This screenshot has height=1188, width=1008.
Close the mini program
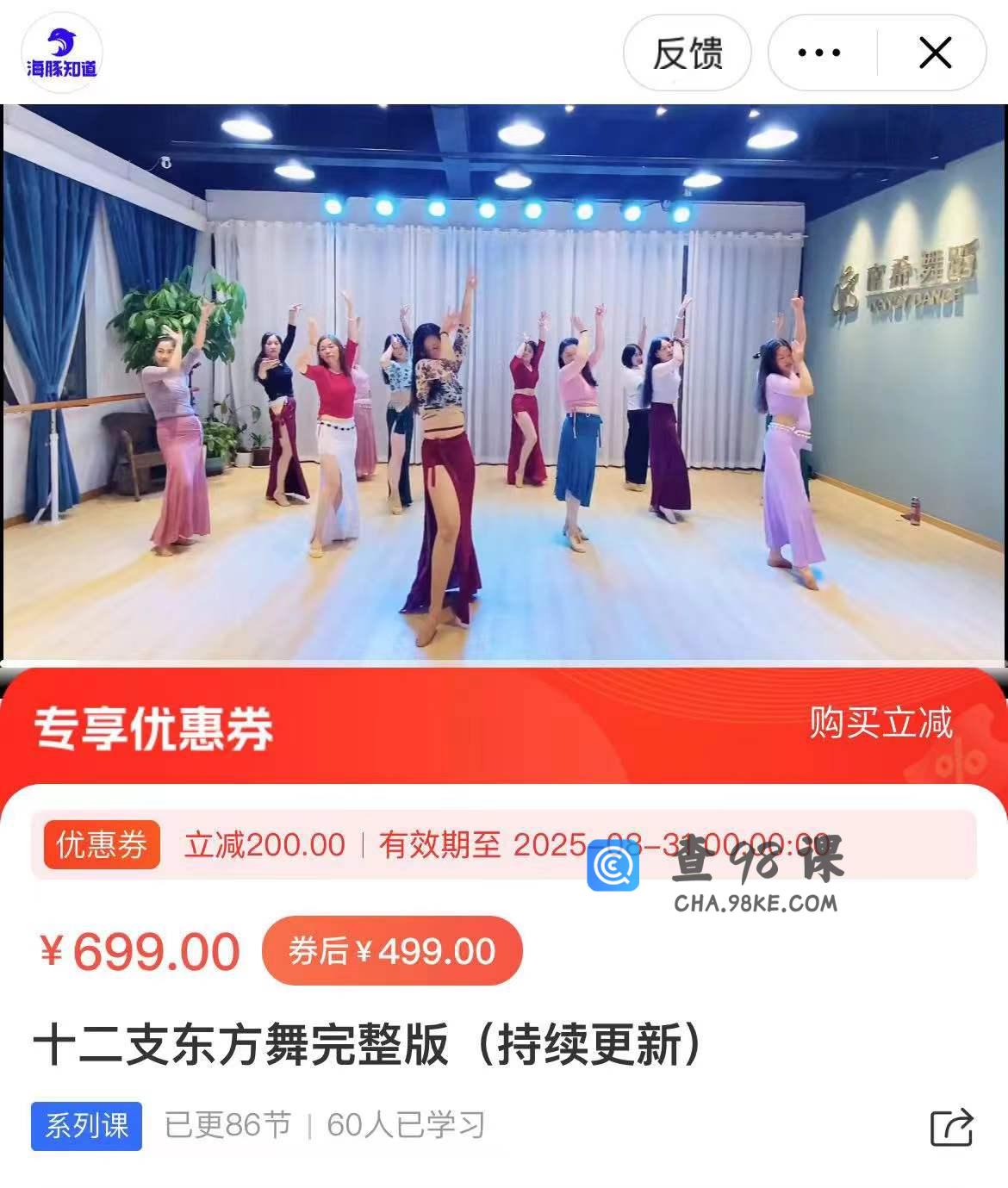click(935, 53)
